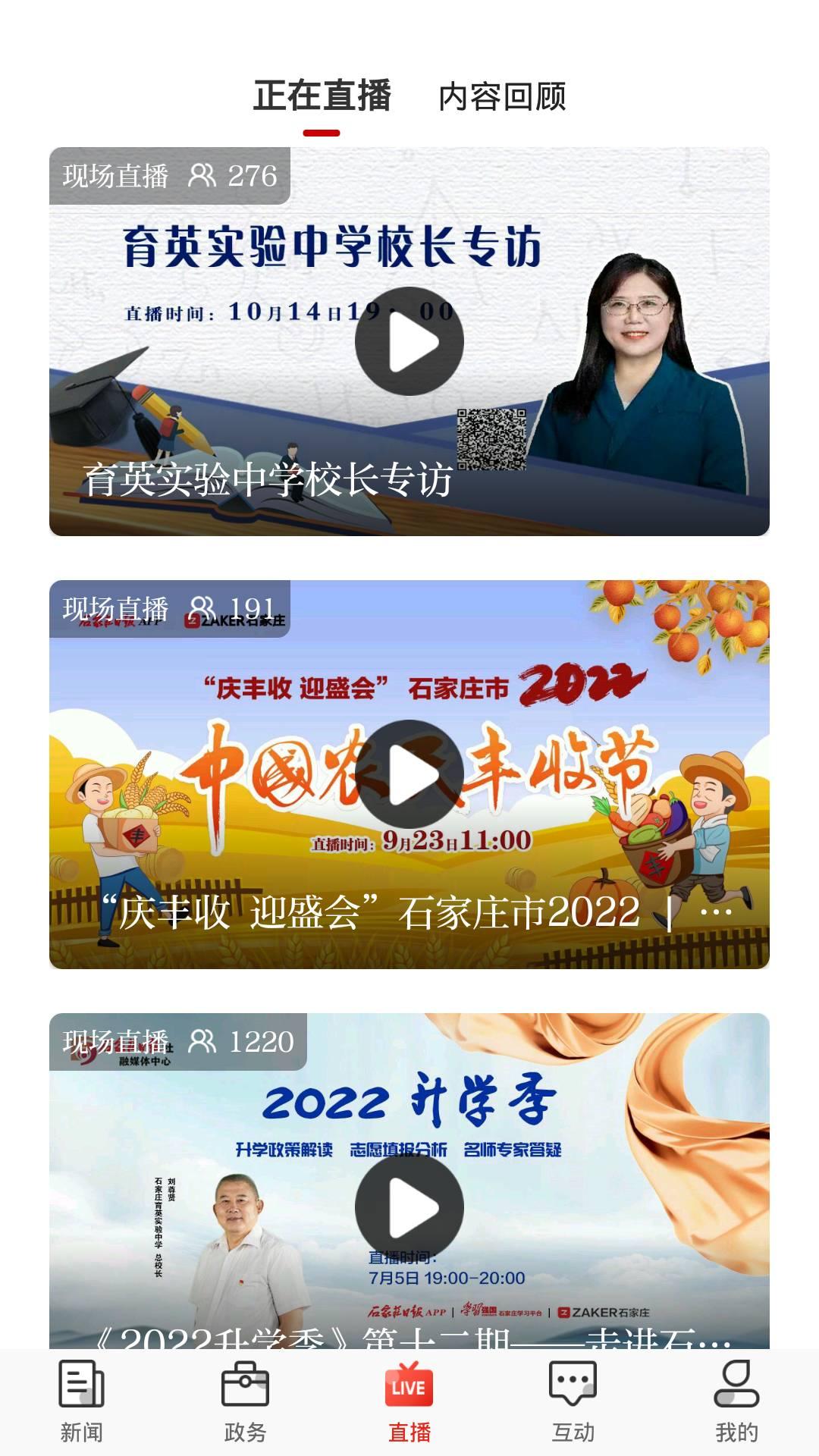Play the 2022升学季 live stream
Viewport: 819px width, 1456px height.
coord(409,1207)
